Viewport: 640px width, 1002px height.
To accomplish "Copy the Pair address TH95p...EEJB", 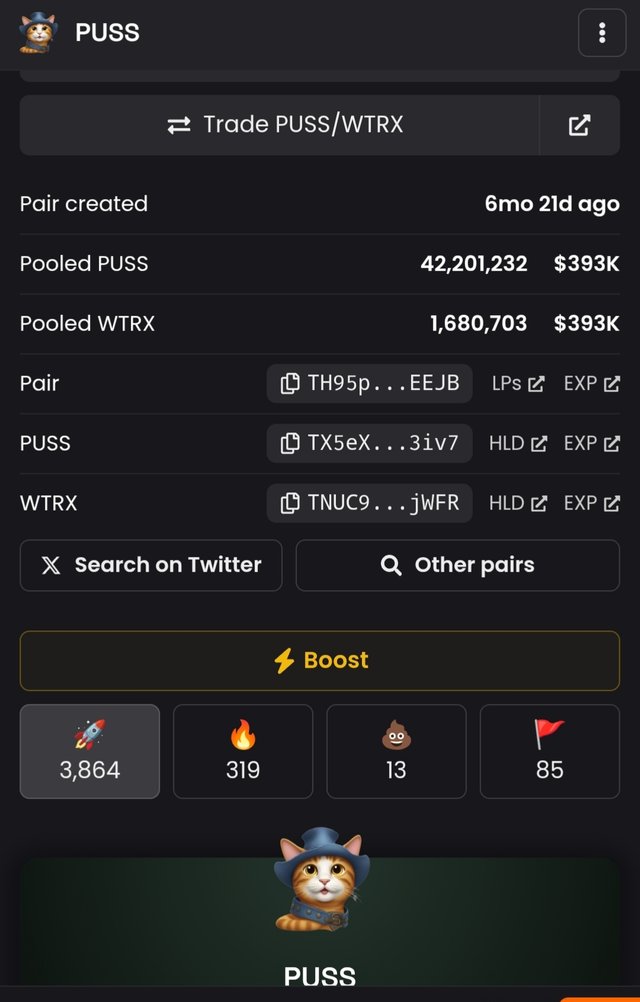I will 369,383.
